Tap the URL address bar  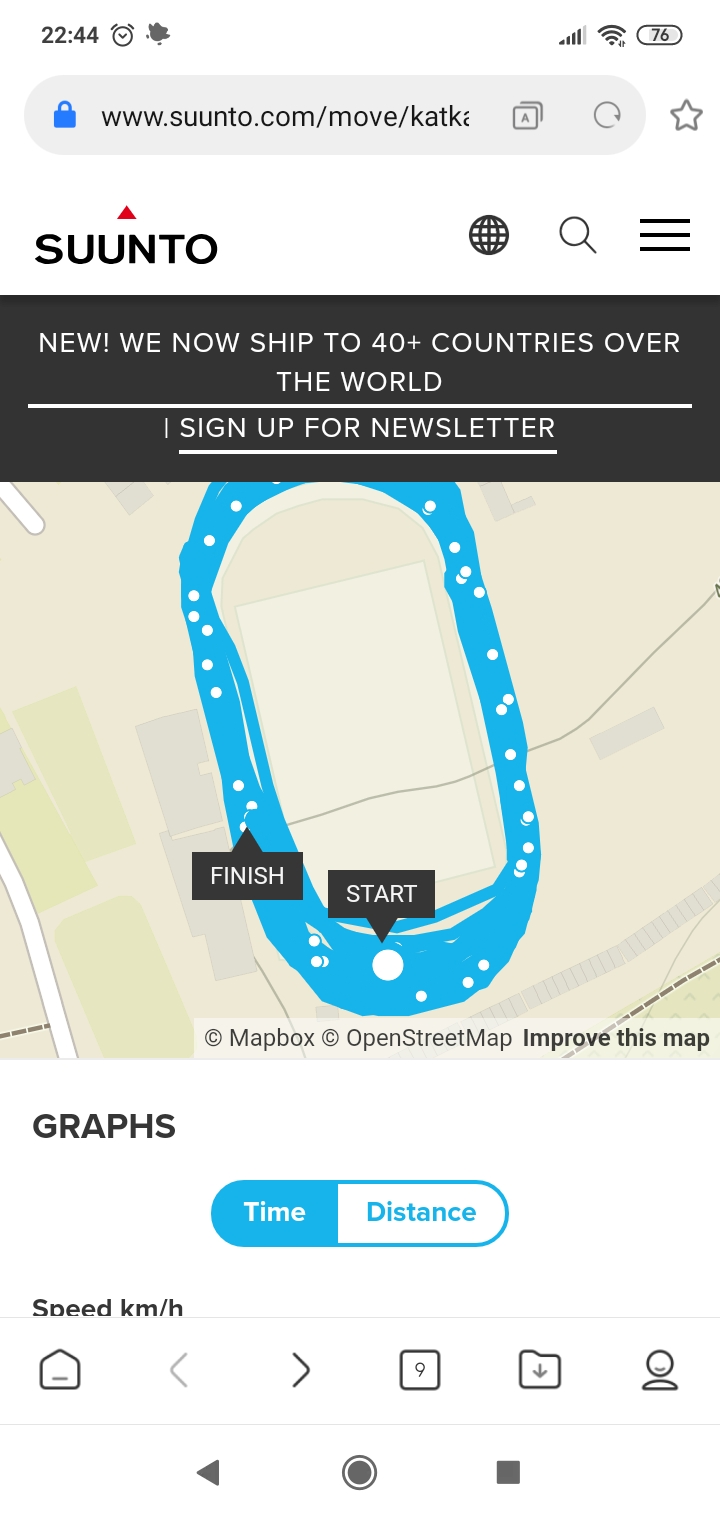pyautogui.click(x=285, y=116)
